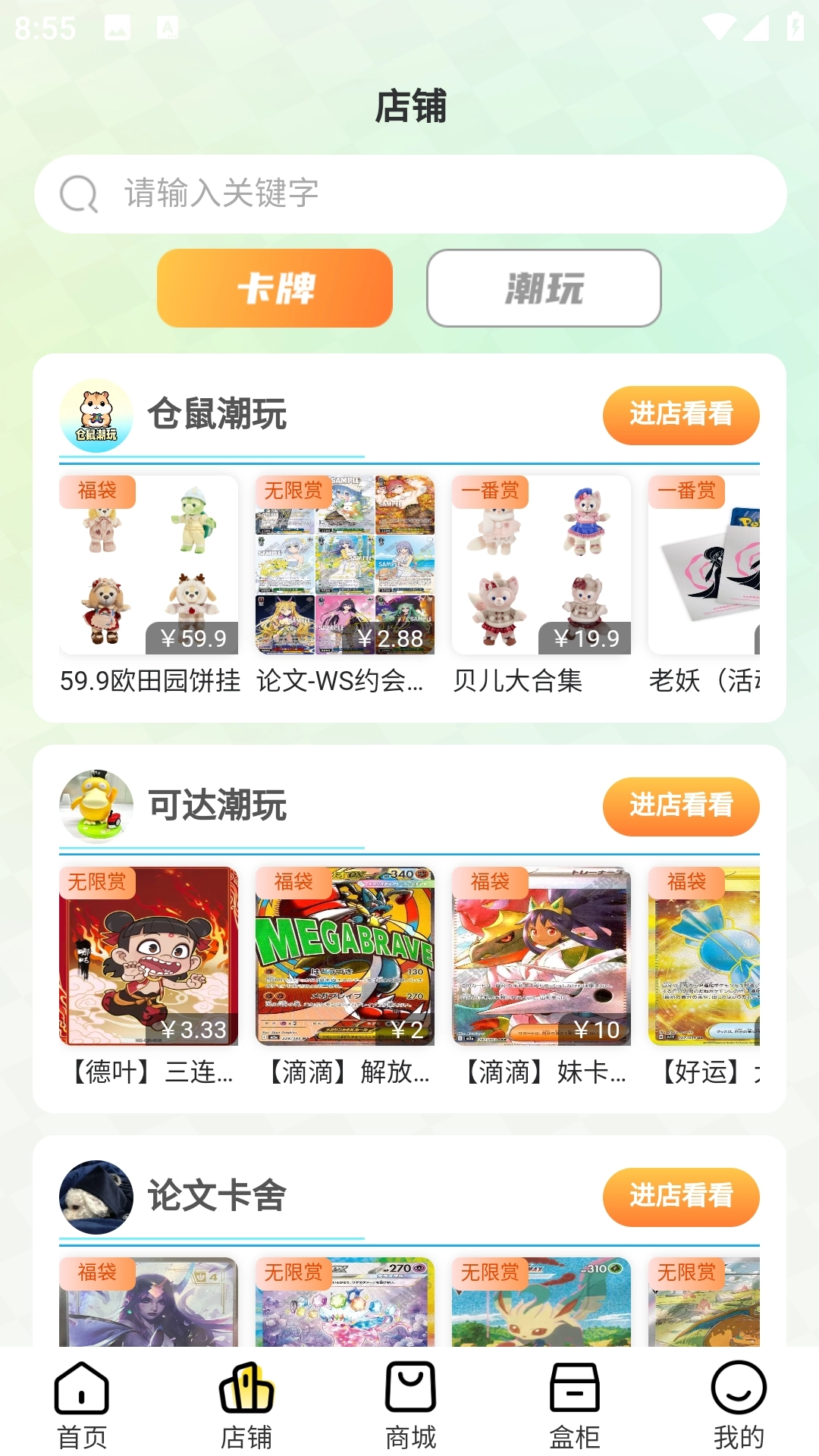Click 进店看看 for 论文卡舍 store
The width and height of the screenshot is (819, 1456).
680,1197
